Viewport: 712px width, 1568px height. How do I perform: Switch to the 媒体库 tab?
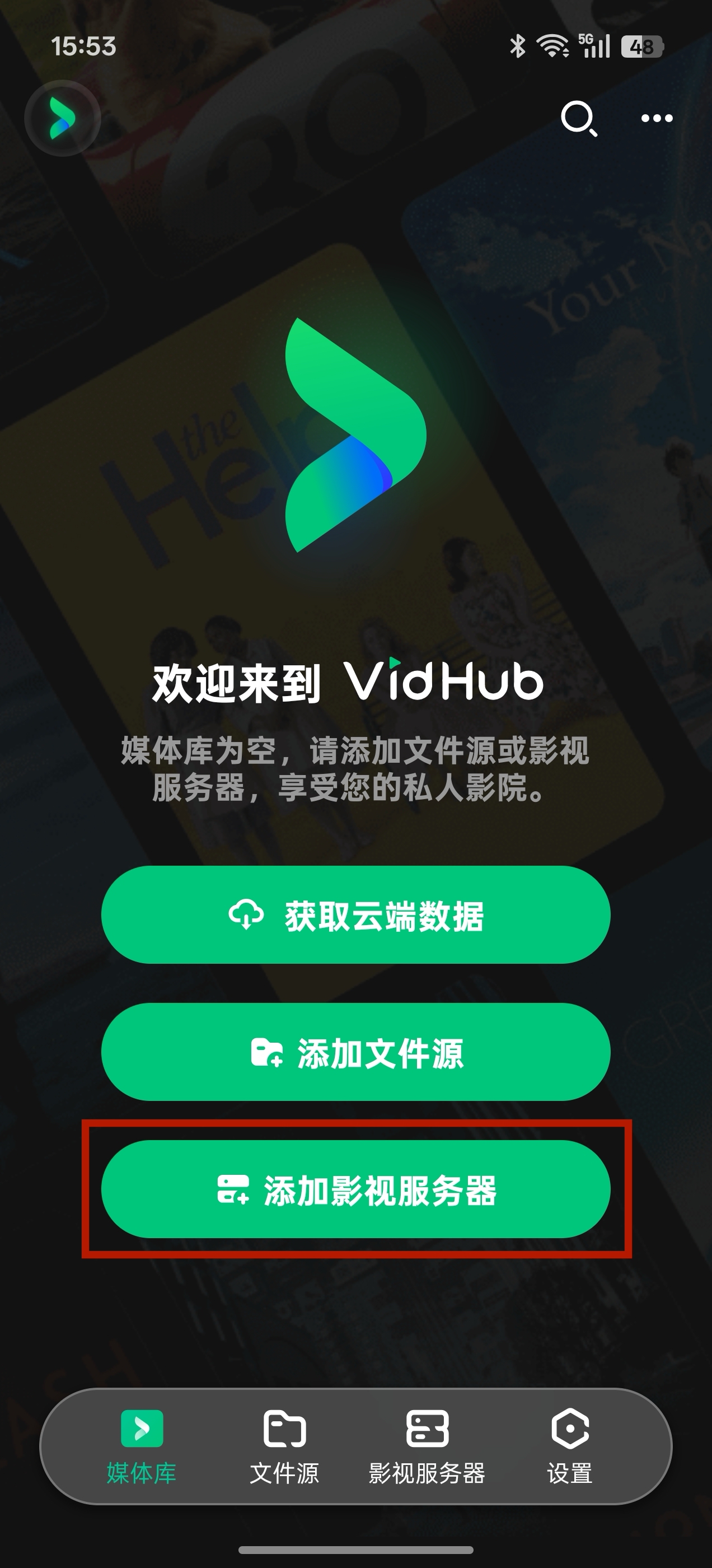click(x=142, y=1446)
